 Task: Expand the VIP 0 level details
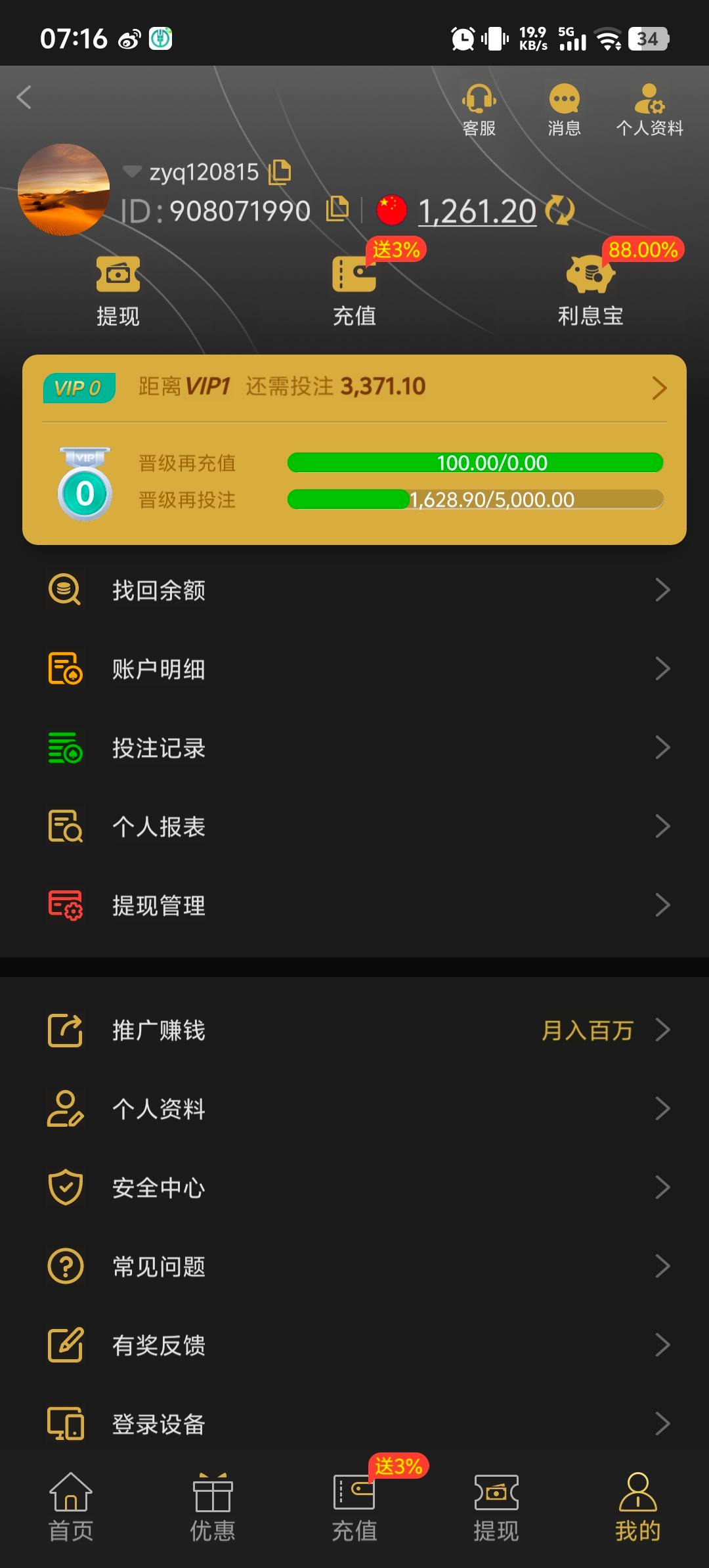pyautogui.click(x=658, y=388)
